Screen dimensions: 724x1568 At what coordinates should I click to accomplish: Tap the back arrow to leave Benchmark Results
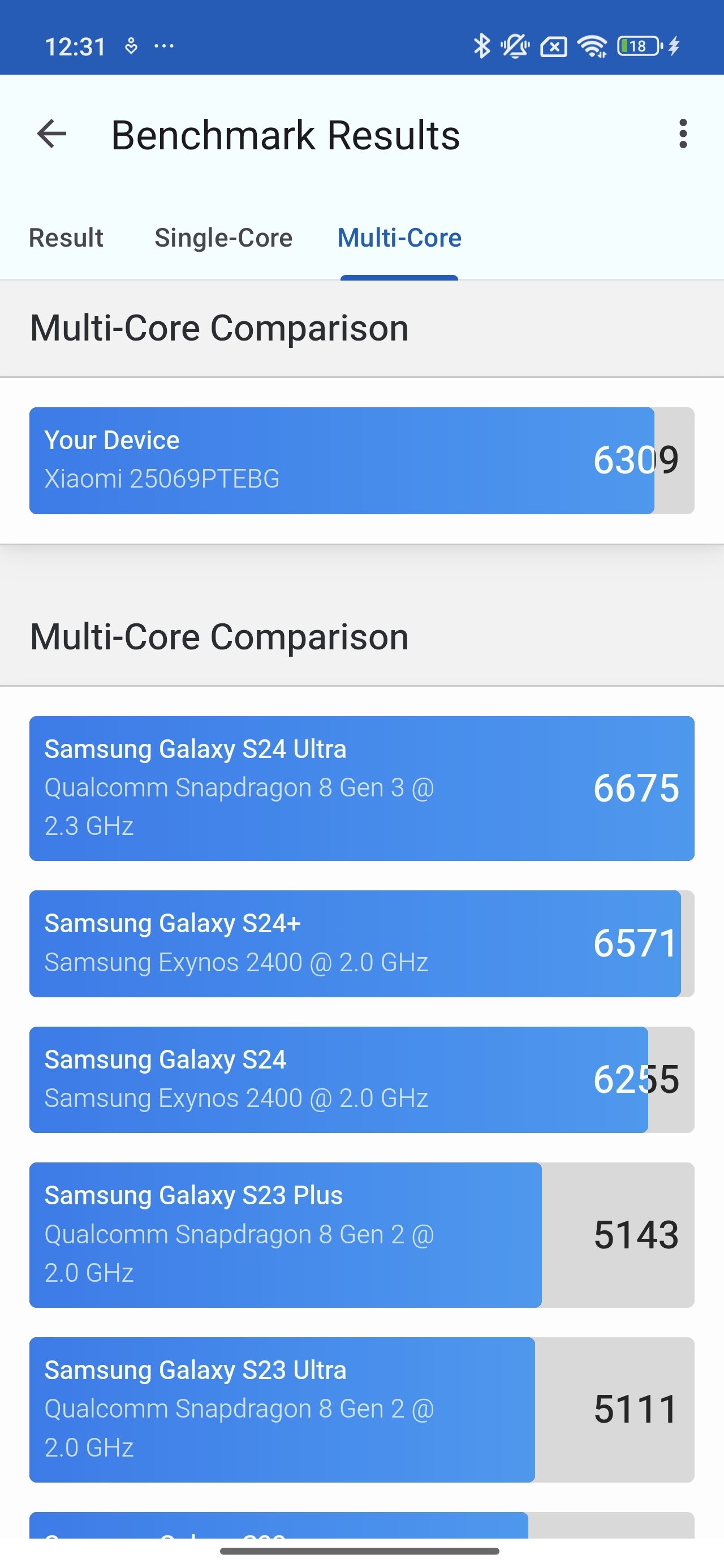[52, 135]
